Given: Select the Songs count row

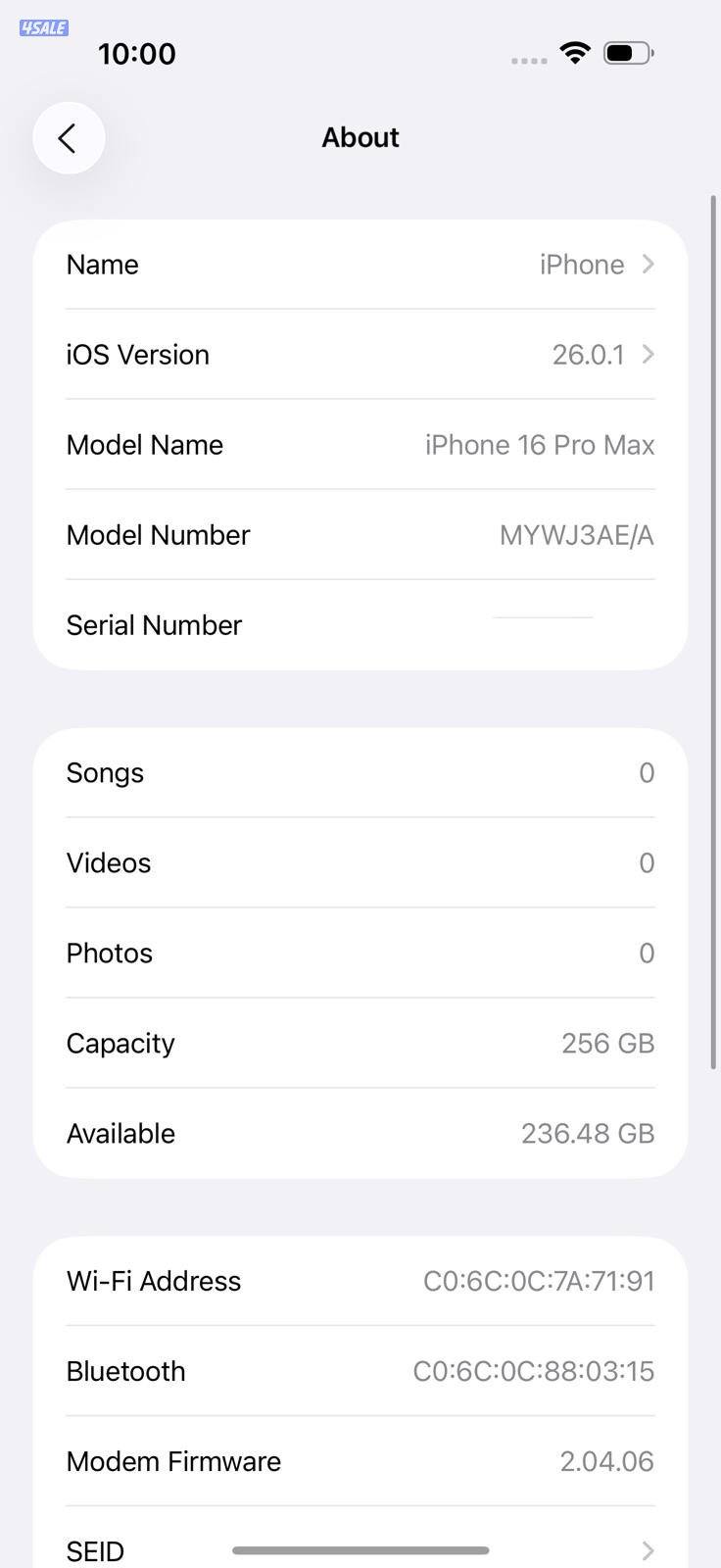Looking at the screenshot, I should click(x=360, y=773).
